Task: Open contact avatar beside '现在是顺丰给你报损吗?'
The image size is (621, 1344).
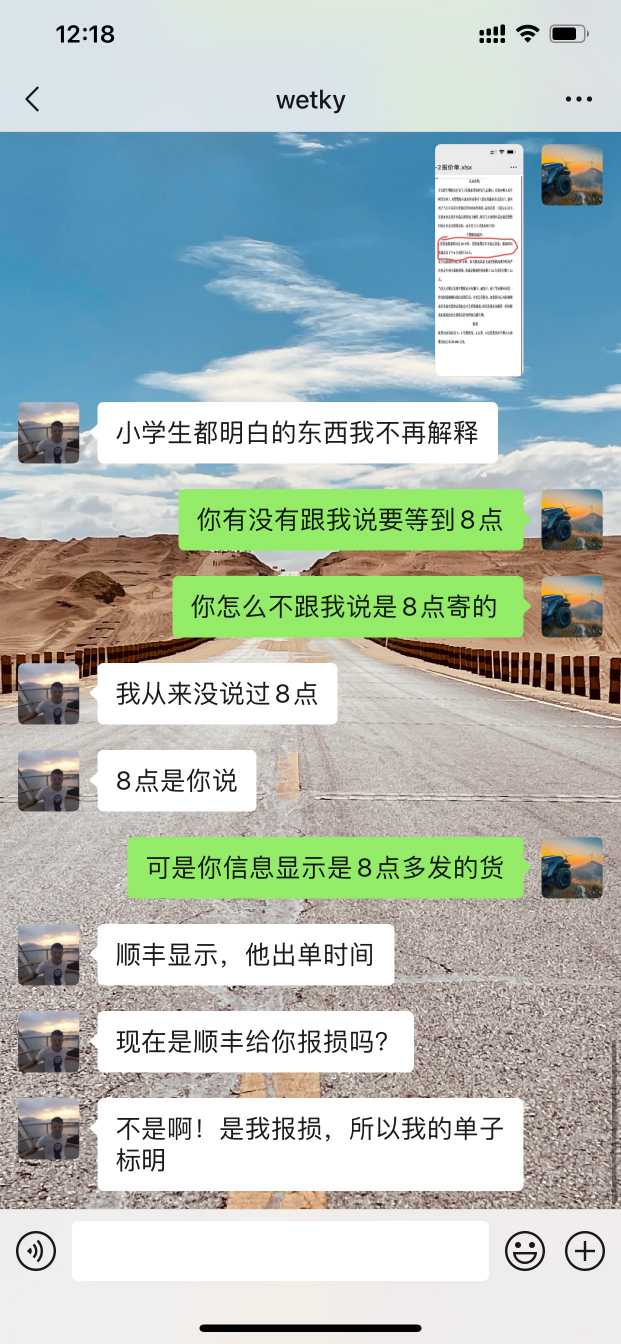Action: coord(48,1042)
